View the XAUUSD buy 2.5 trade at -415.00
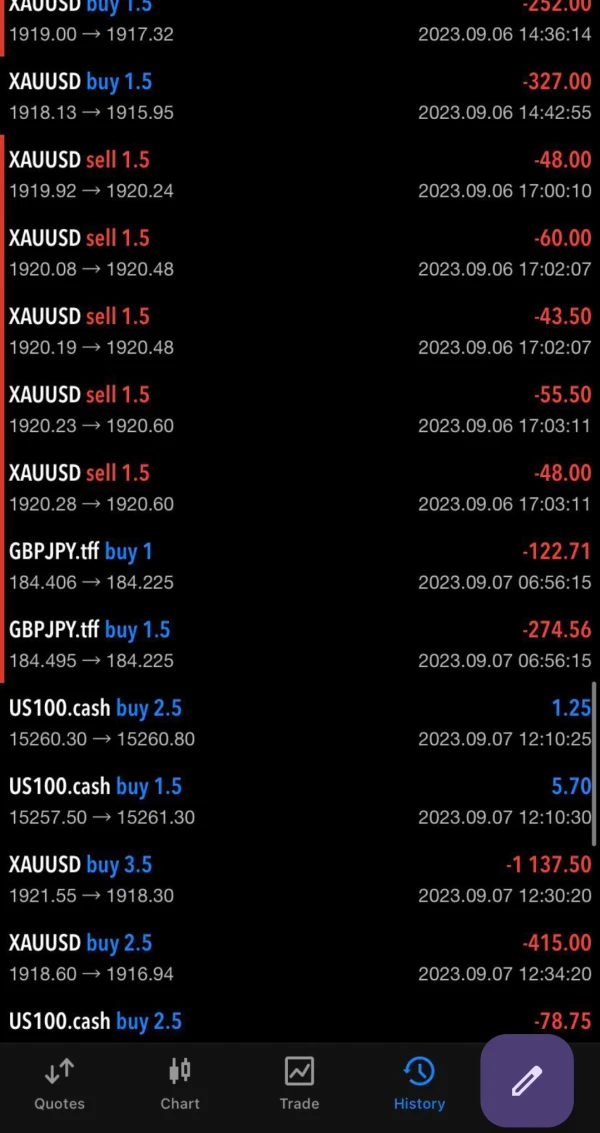The height and width of the screenshot is (1133, 600). pos(300,957)
